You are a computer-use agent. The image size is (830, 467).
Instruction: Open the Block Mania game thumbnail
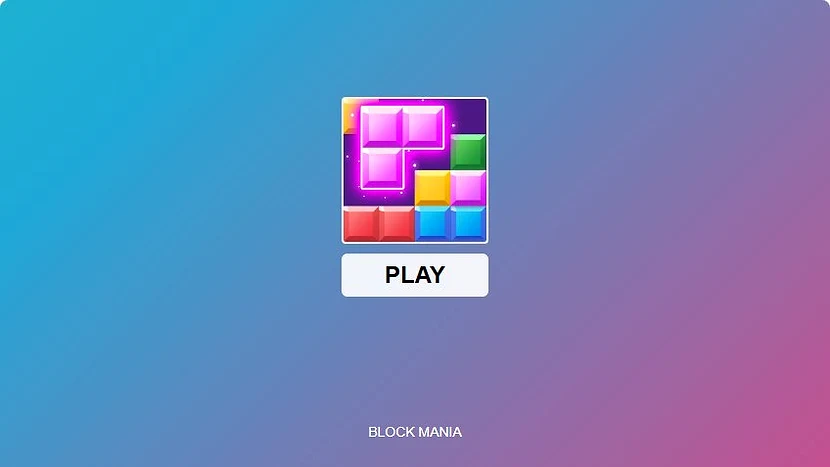(x=415, y=170)
